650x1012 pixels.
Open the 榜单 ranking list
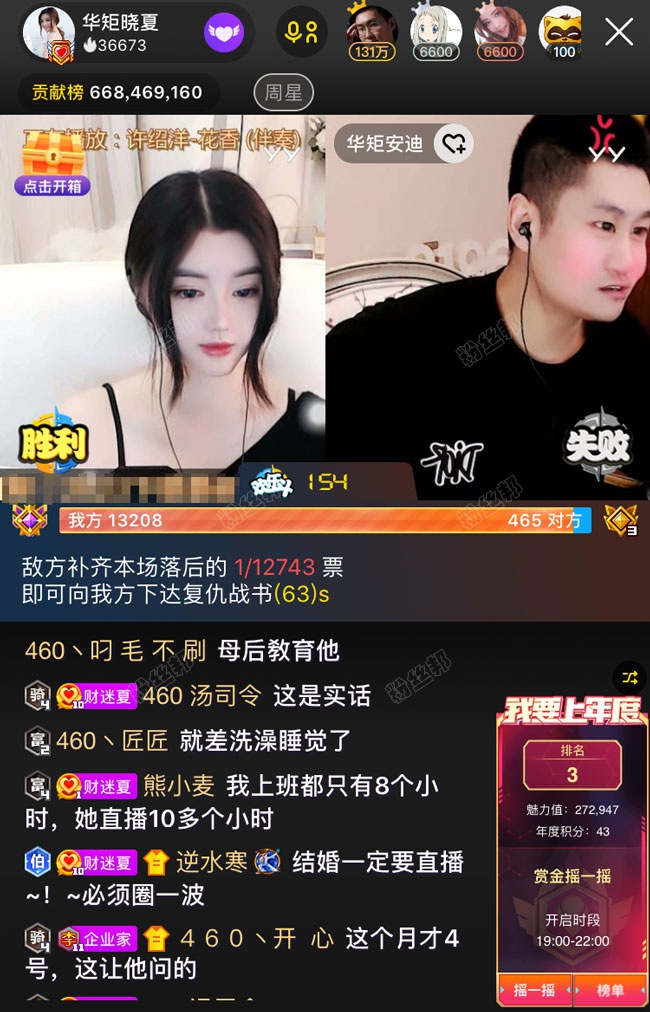[610, 989]
